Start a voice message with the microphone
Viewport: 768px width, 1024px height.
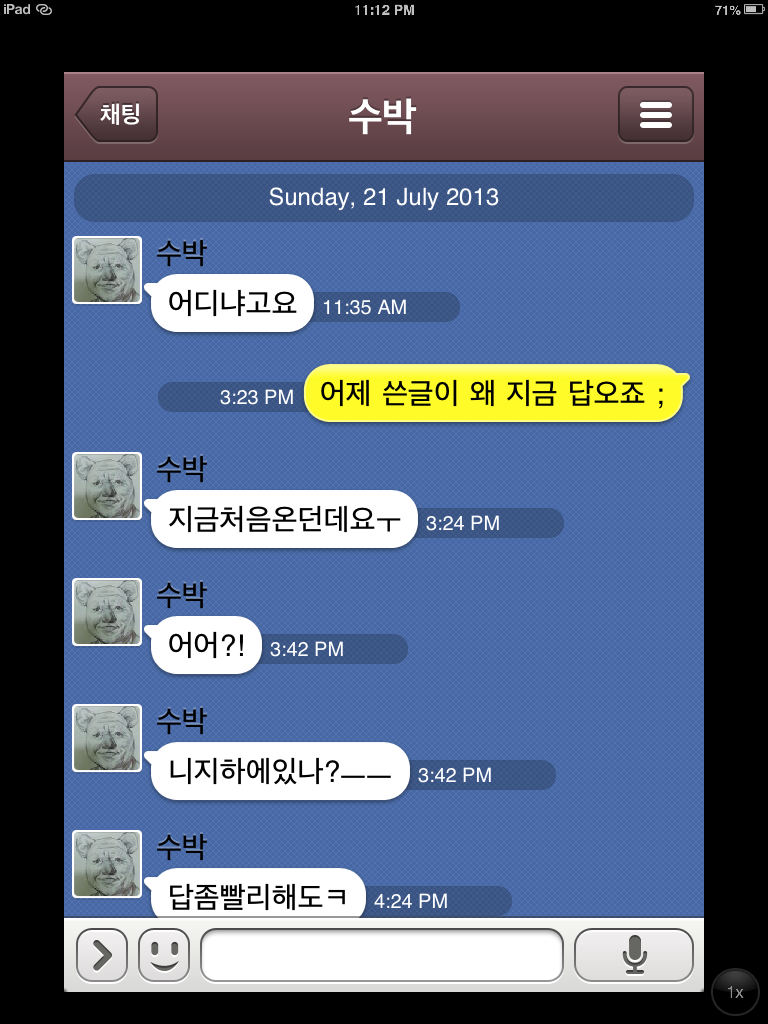click(634, 956)
